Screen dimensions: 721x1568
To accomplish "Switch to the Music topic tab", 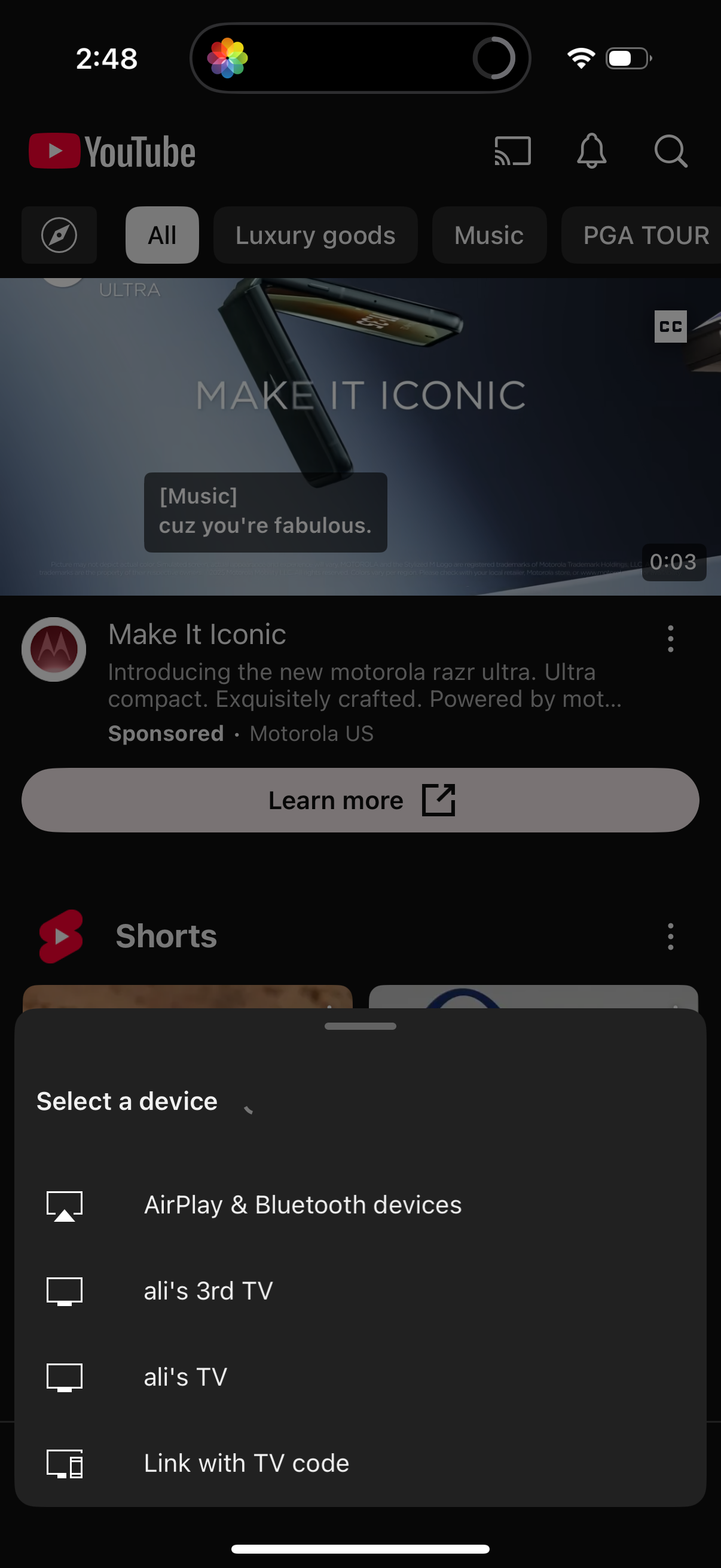I will (x=488, y=236).
